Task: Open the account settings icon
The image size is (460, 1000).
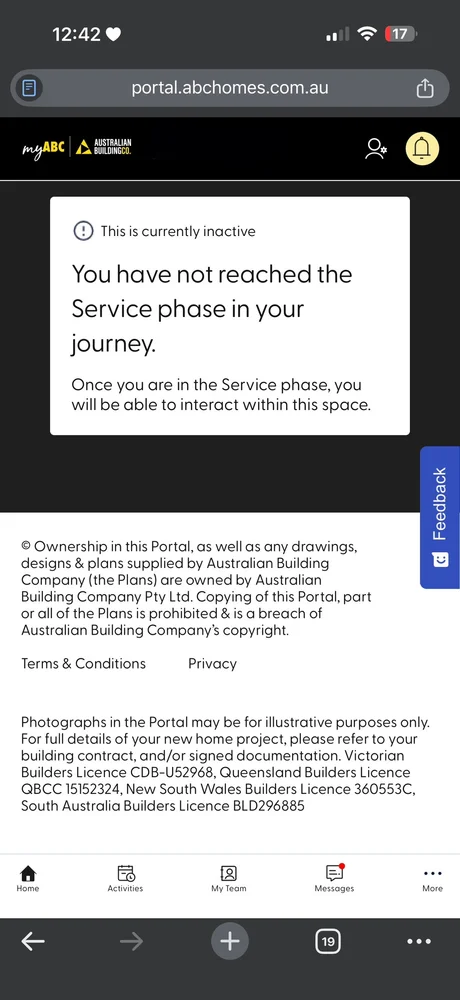Action: [376, 149]
